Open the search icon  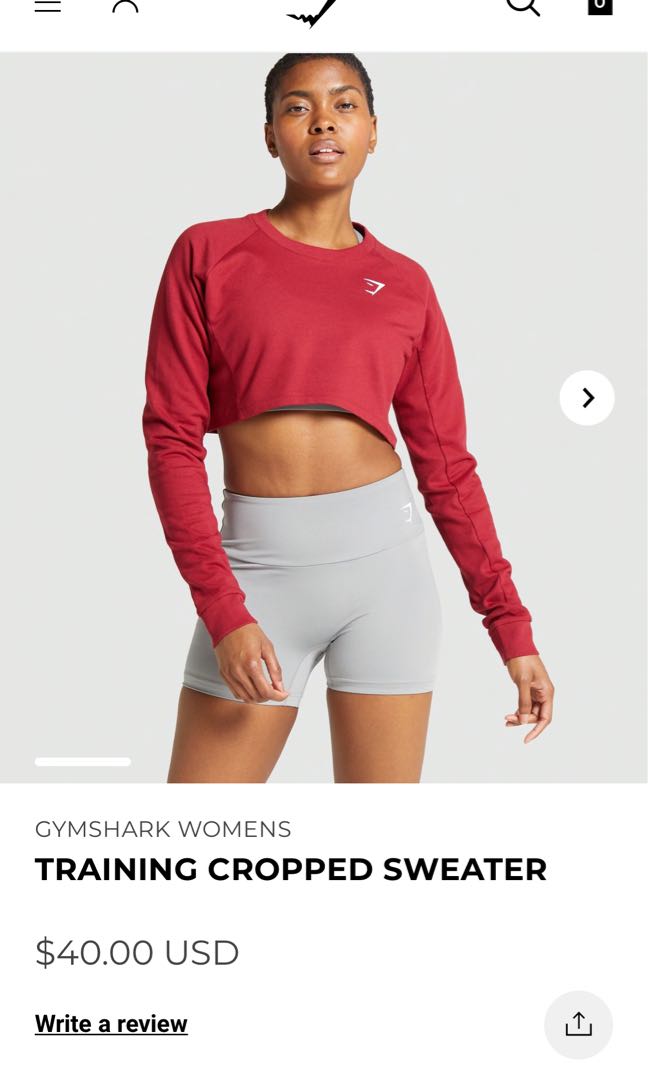tap(522, 7)
